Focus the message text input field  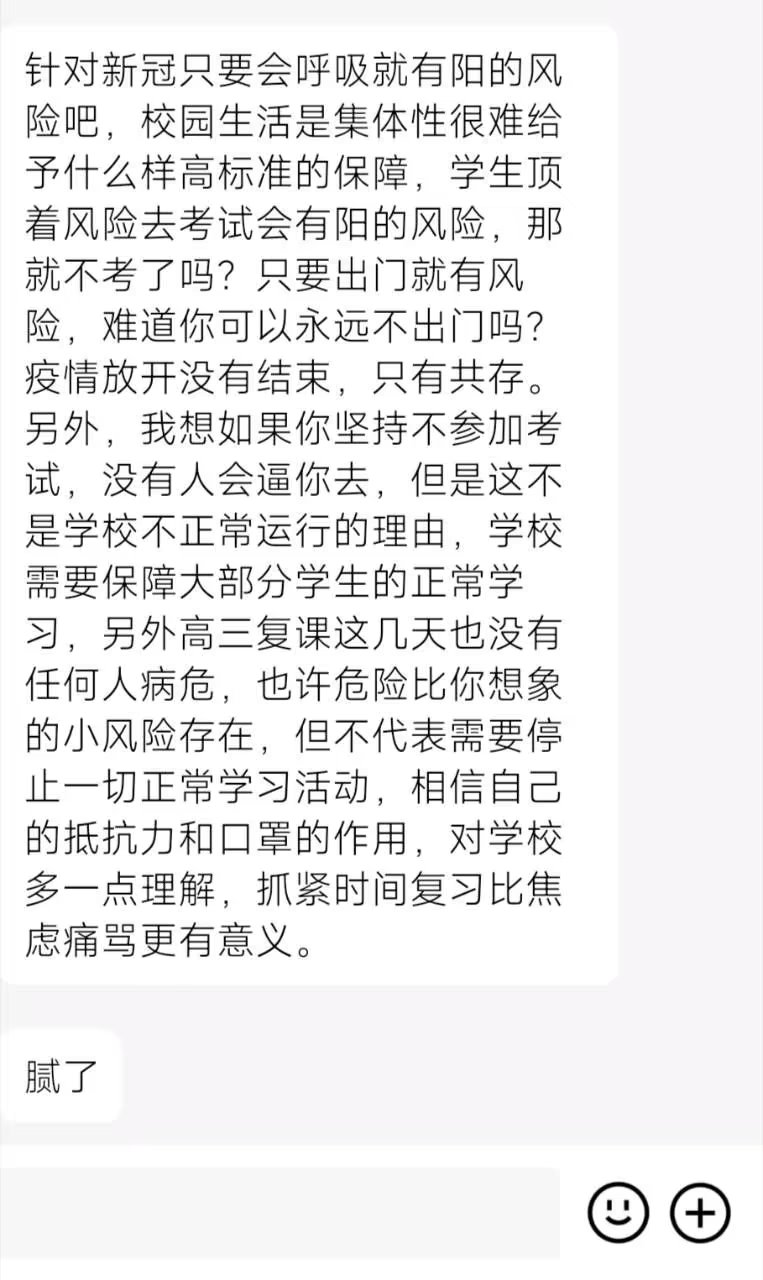click(280, 1212)
